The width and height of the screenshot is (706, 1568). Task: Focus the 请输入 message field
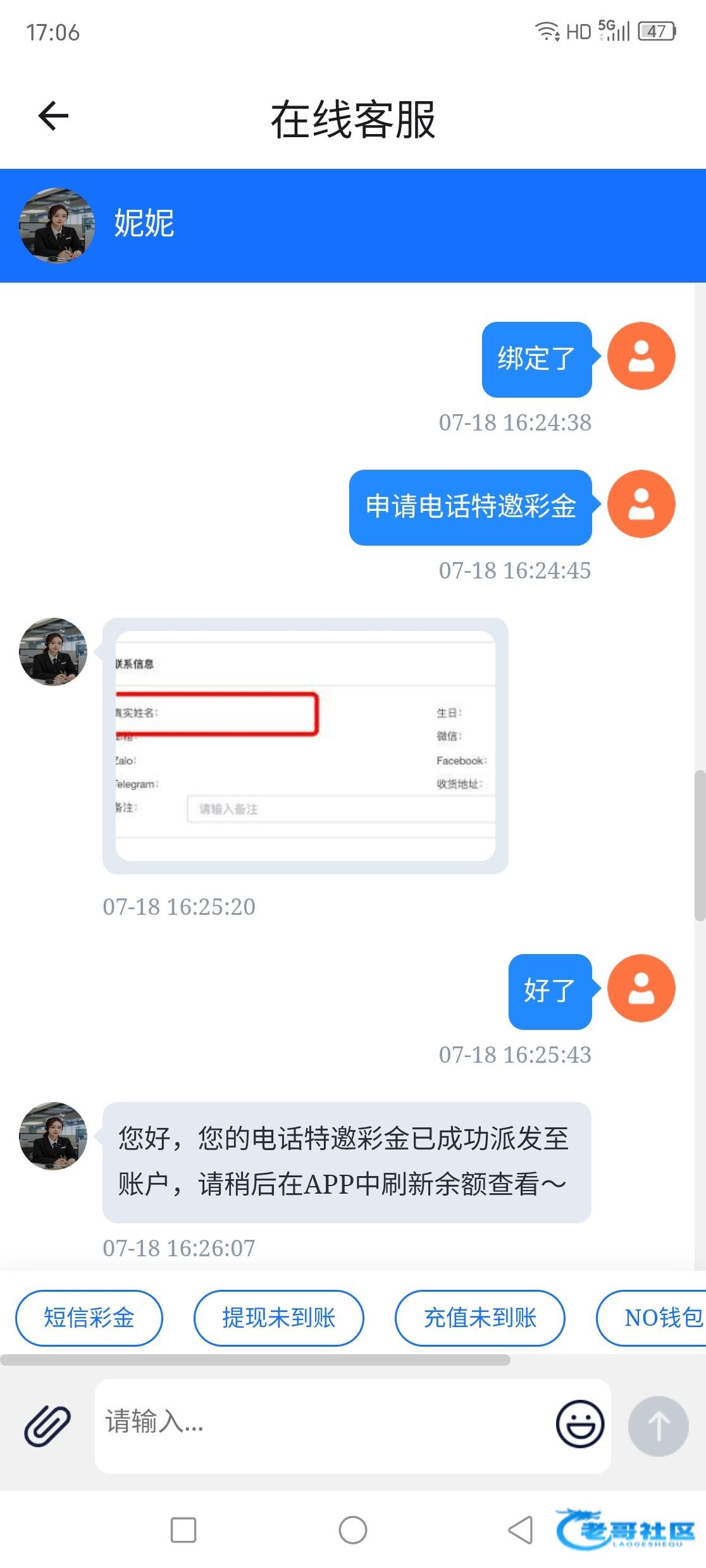[x=323, y=1423]
